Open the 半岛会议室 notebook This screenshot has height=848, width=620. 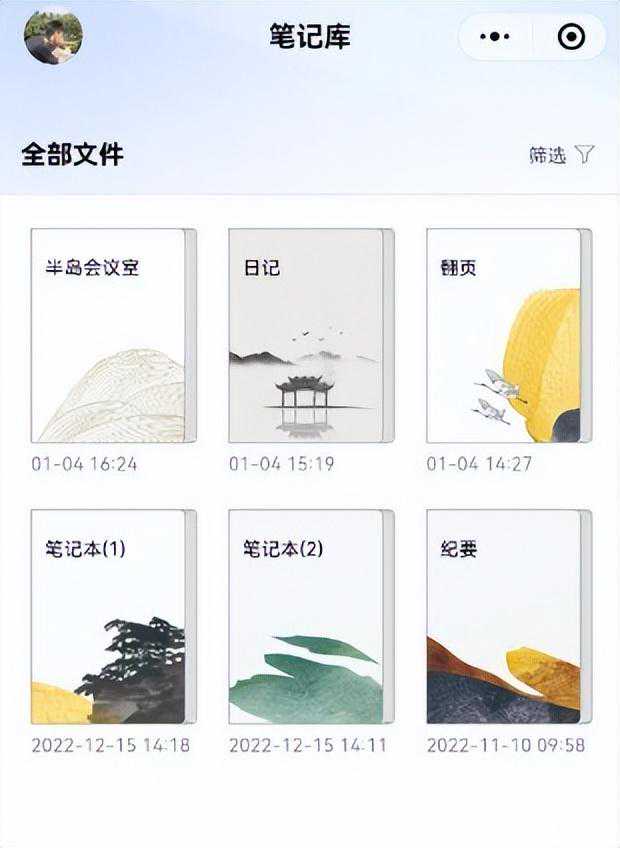(112, 335)
